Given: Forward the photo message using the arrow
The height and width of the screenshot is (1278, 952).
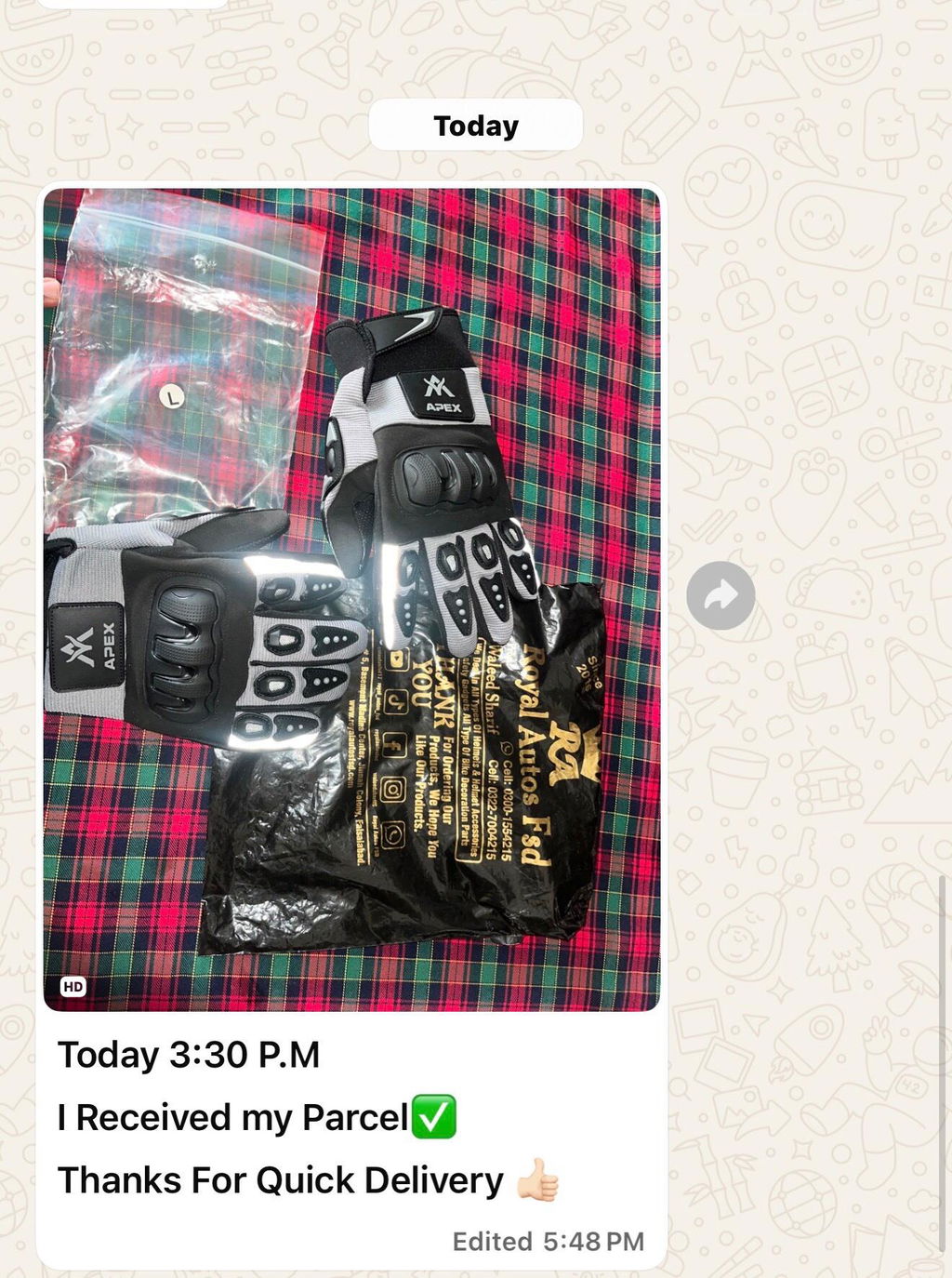Looking at the screenshot, I should coord(721,595).
